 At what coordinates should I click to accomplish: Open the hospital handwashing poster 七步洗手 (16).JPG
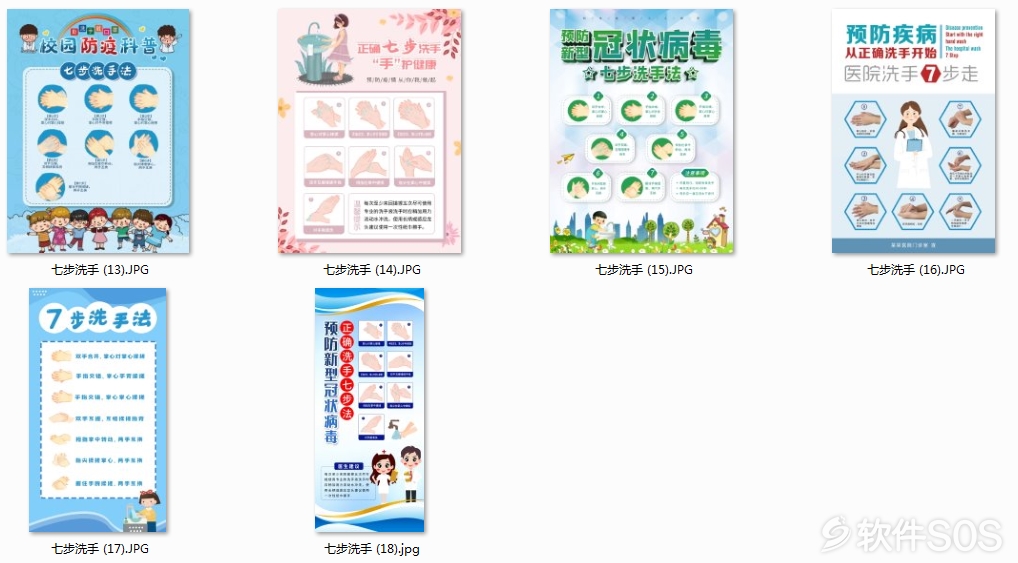914,131
